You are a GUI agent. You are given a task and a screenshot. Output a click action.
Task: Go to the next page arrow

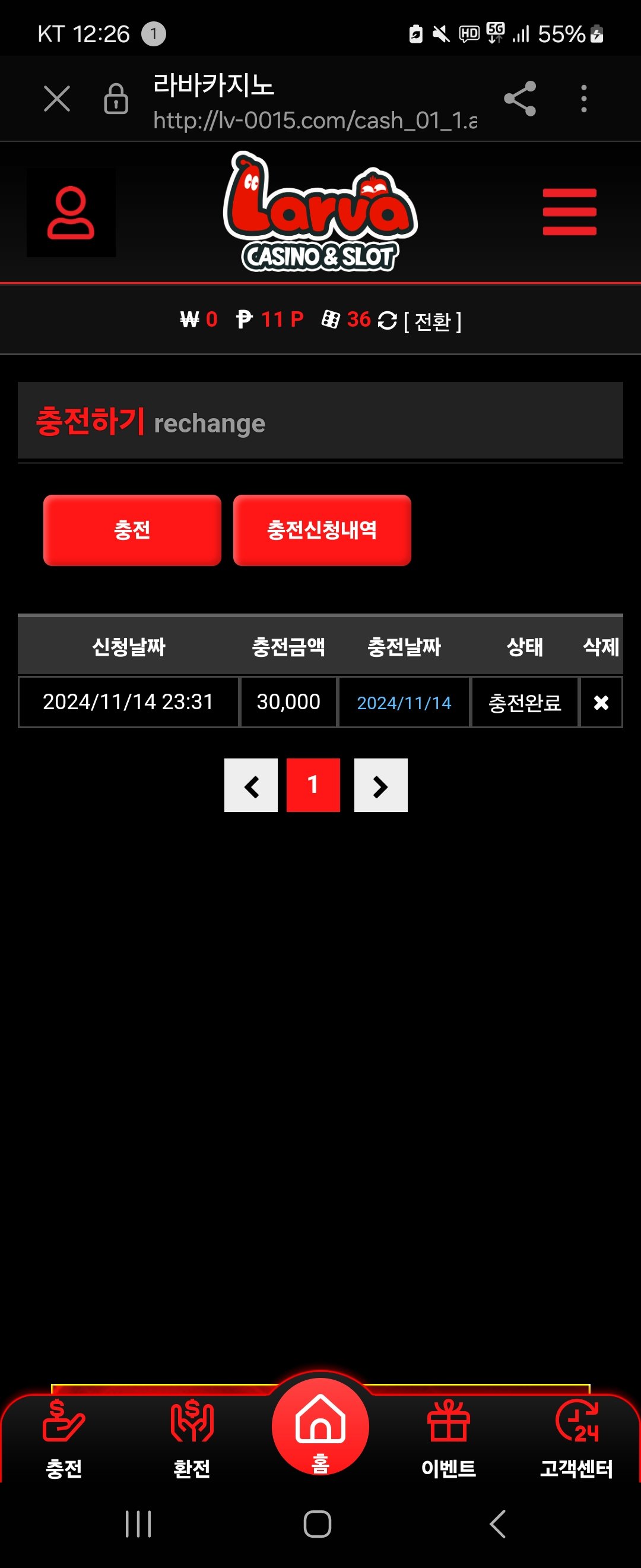pos(380,785)
